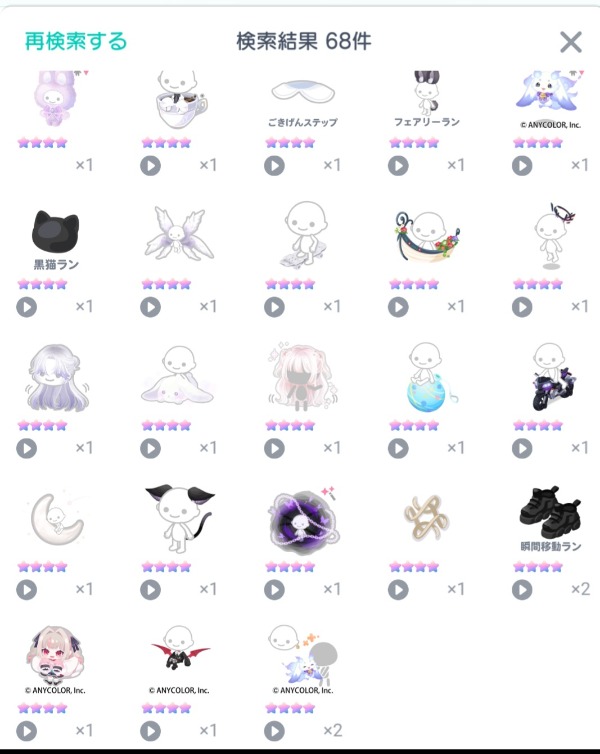Select the red bat wings avatar item
Screen dimensions: 600x754
coord(178,655)
